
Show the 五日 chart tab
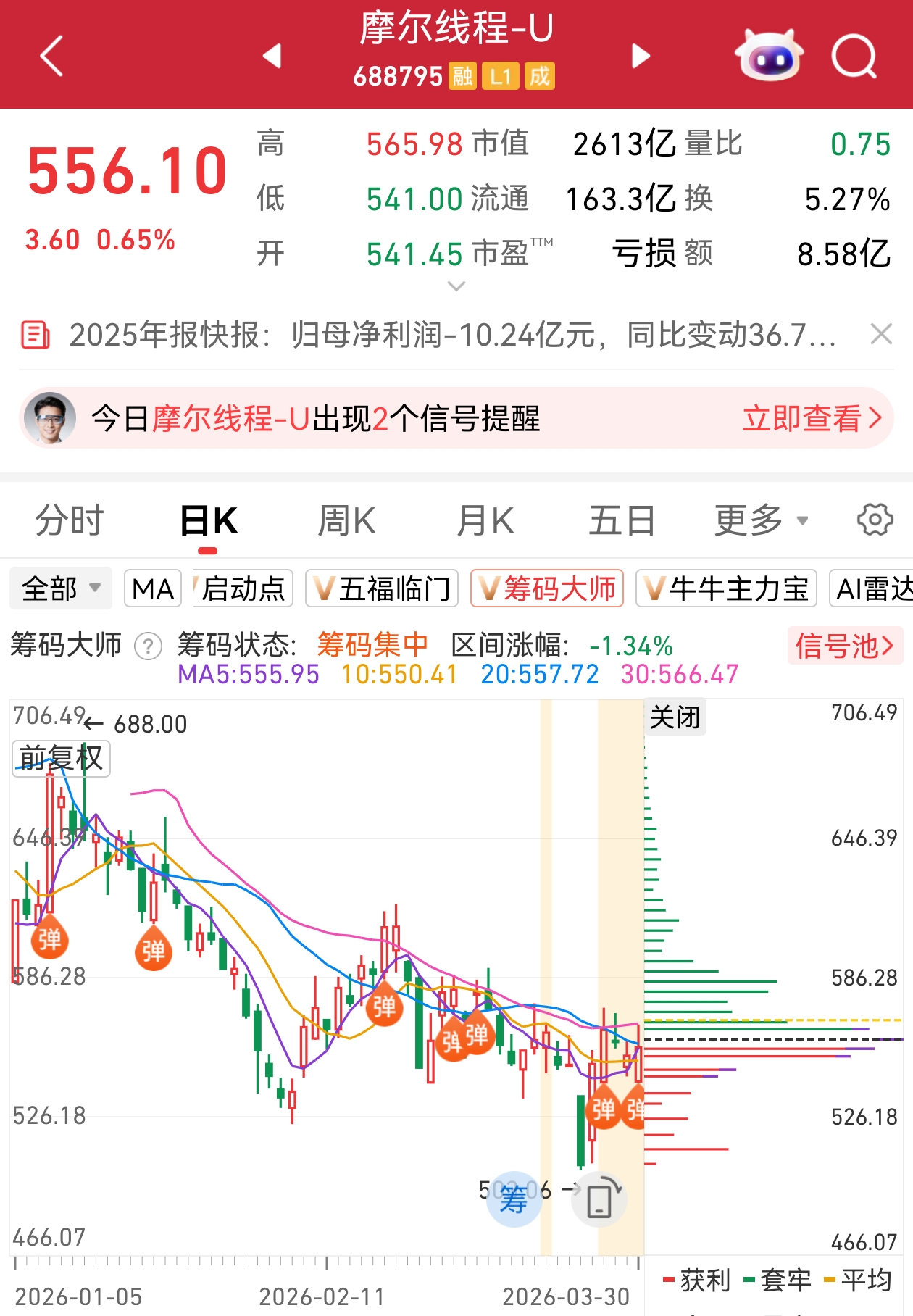coord(622,521)
